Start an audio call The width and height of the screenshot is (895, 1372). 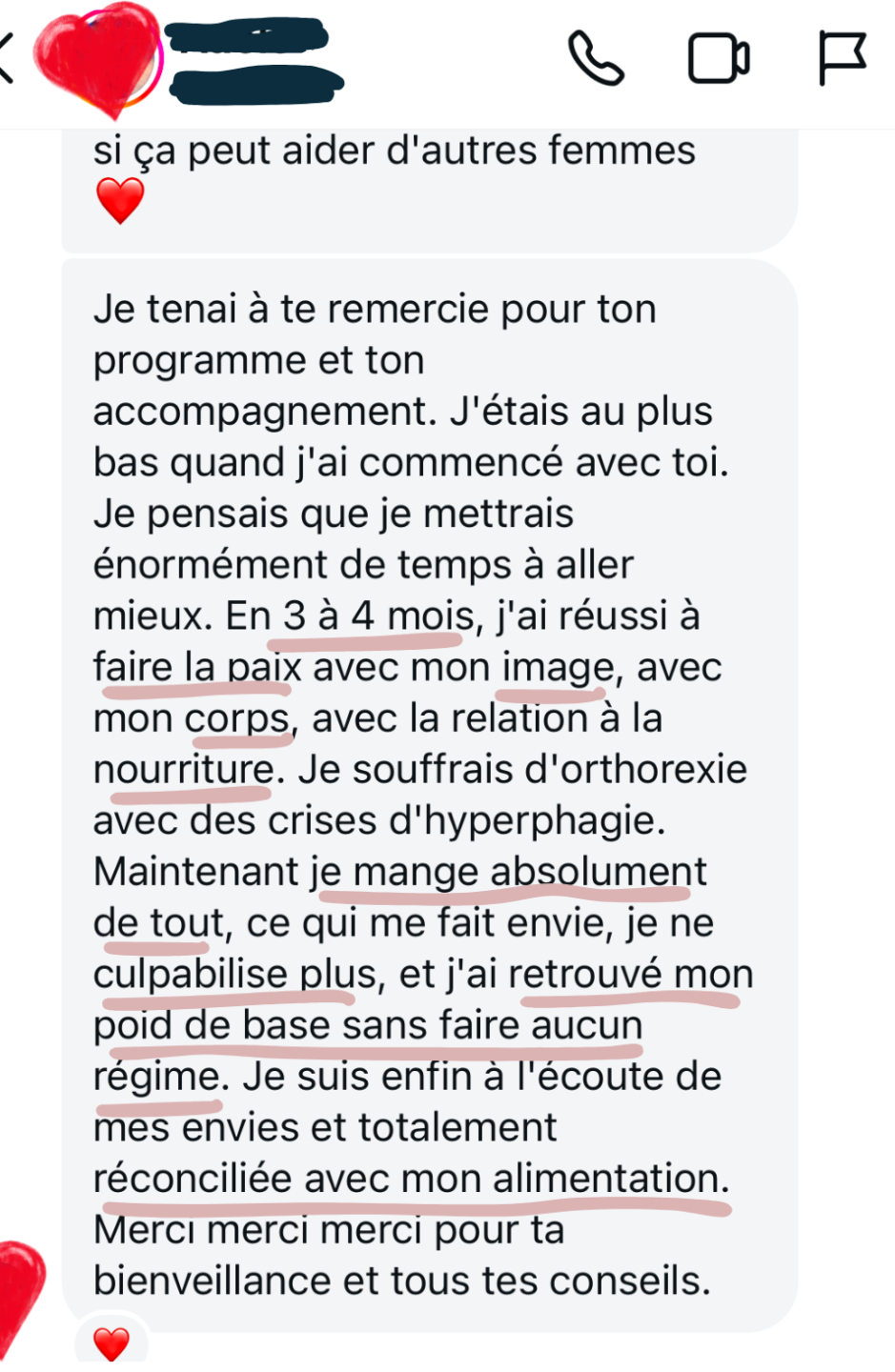click(x=596, y=59)
